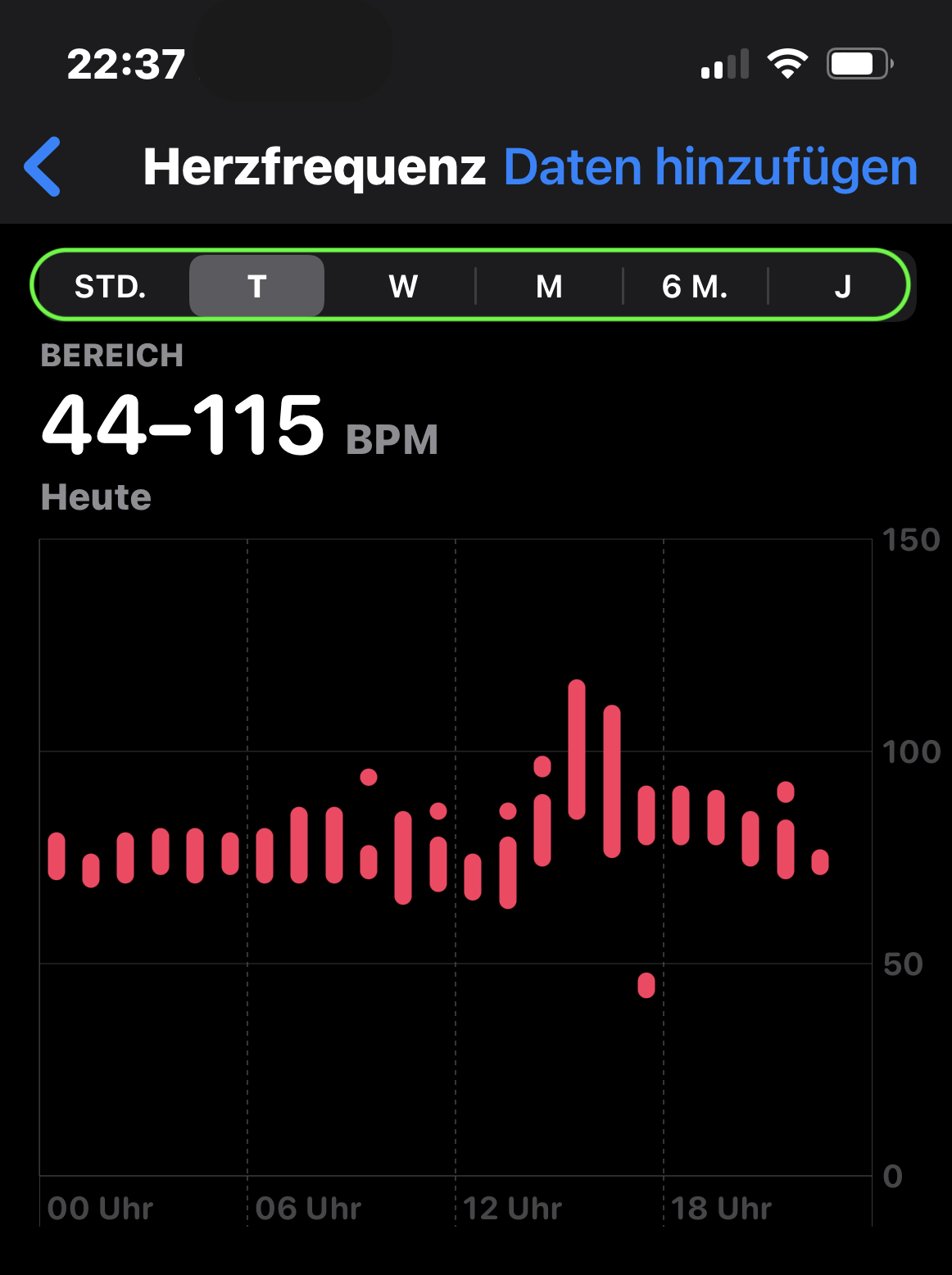This screenshot has height=1275, width=952.
Task: Select the T day view tab
Action: click(x=256, y=286)
